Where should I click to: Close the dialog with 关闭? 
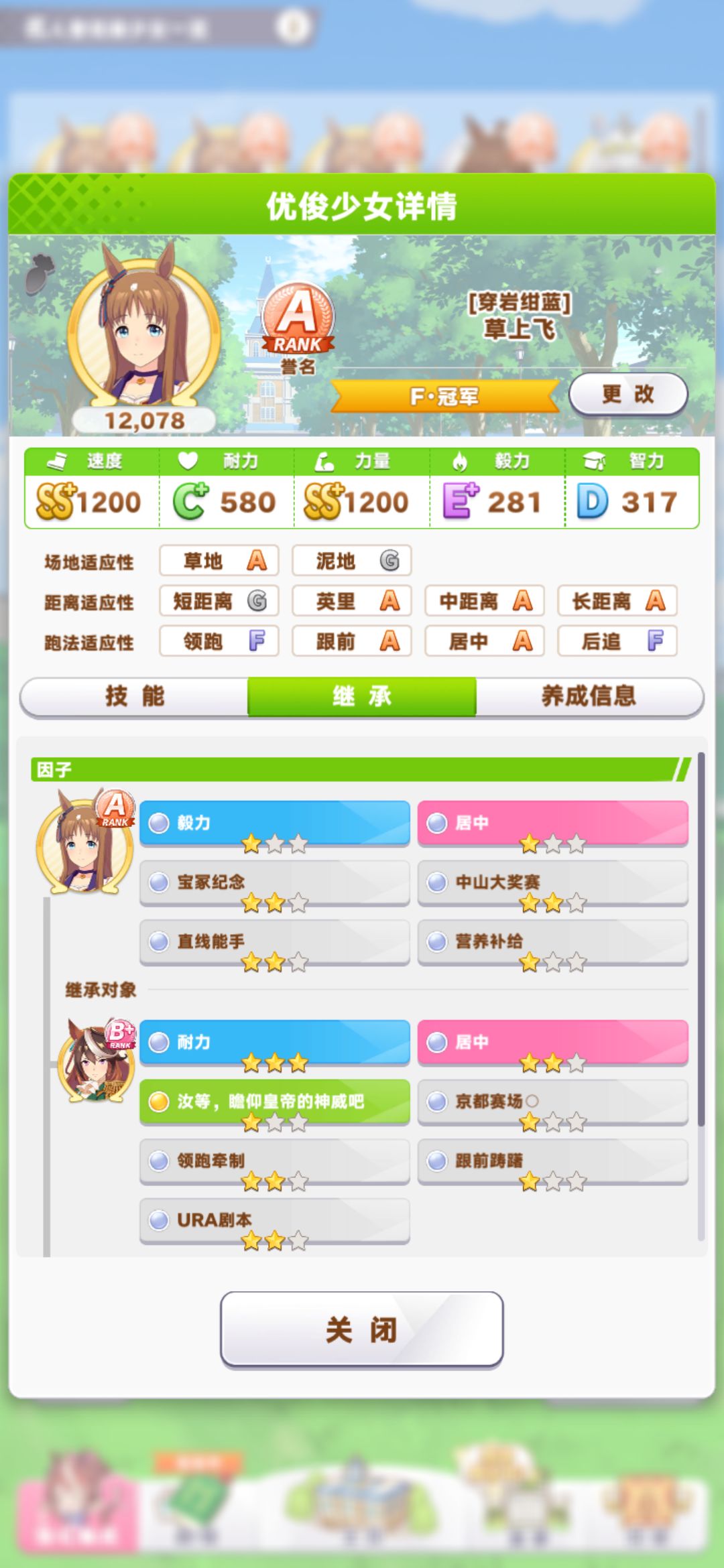362,1329
